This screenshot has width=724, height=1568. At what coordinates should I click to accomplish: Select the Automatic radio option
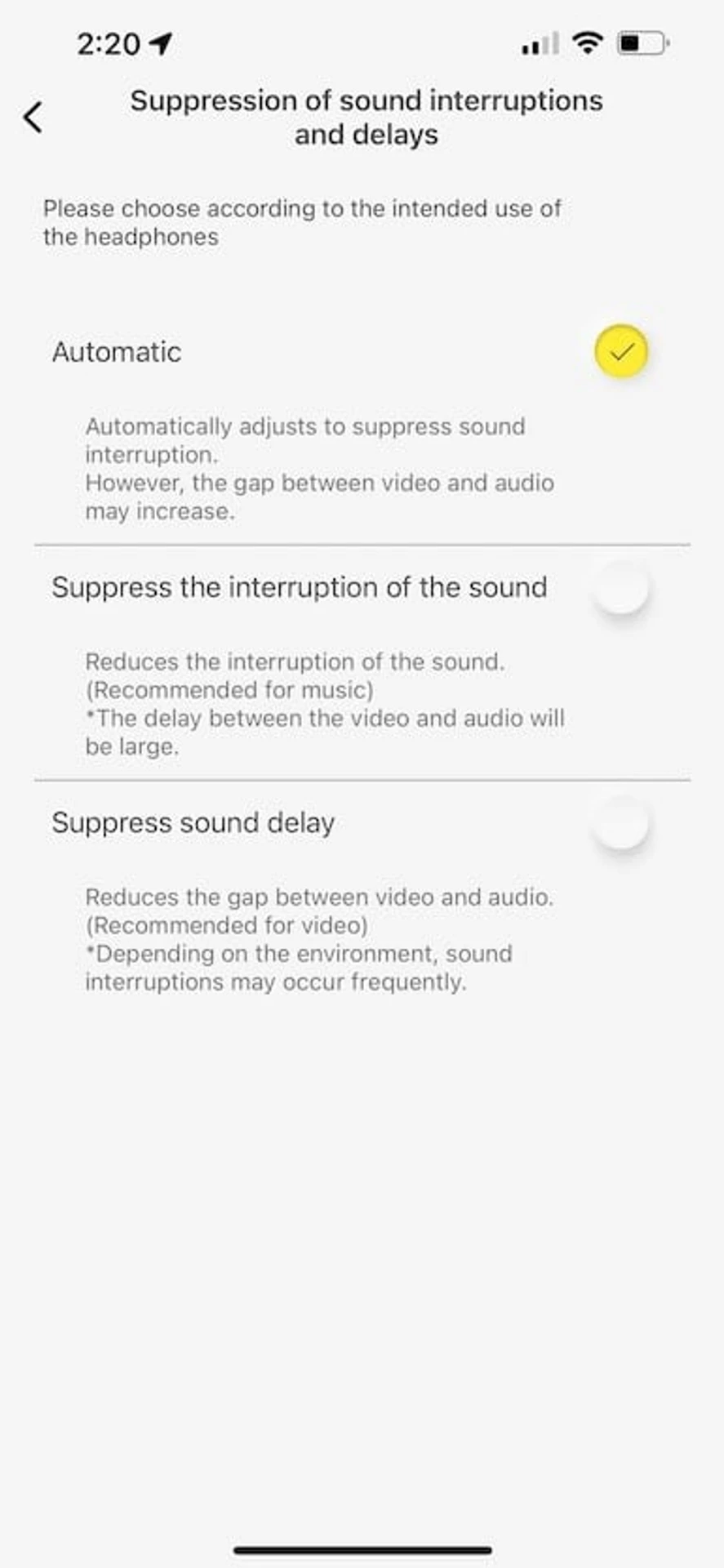point(620,352)
